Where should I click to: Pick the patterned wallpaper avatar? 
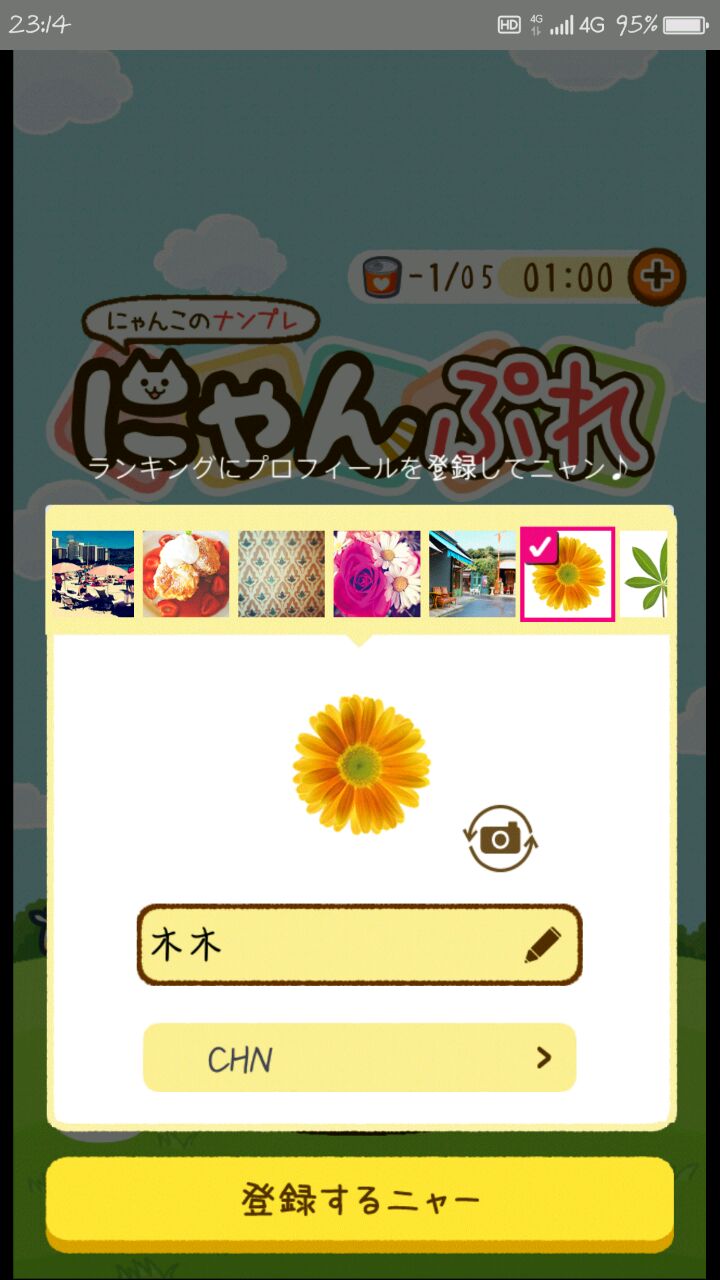pos(281,574)
